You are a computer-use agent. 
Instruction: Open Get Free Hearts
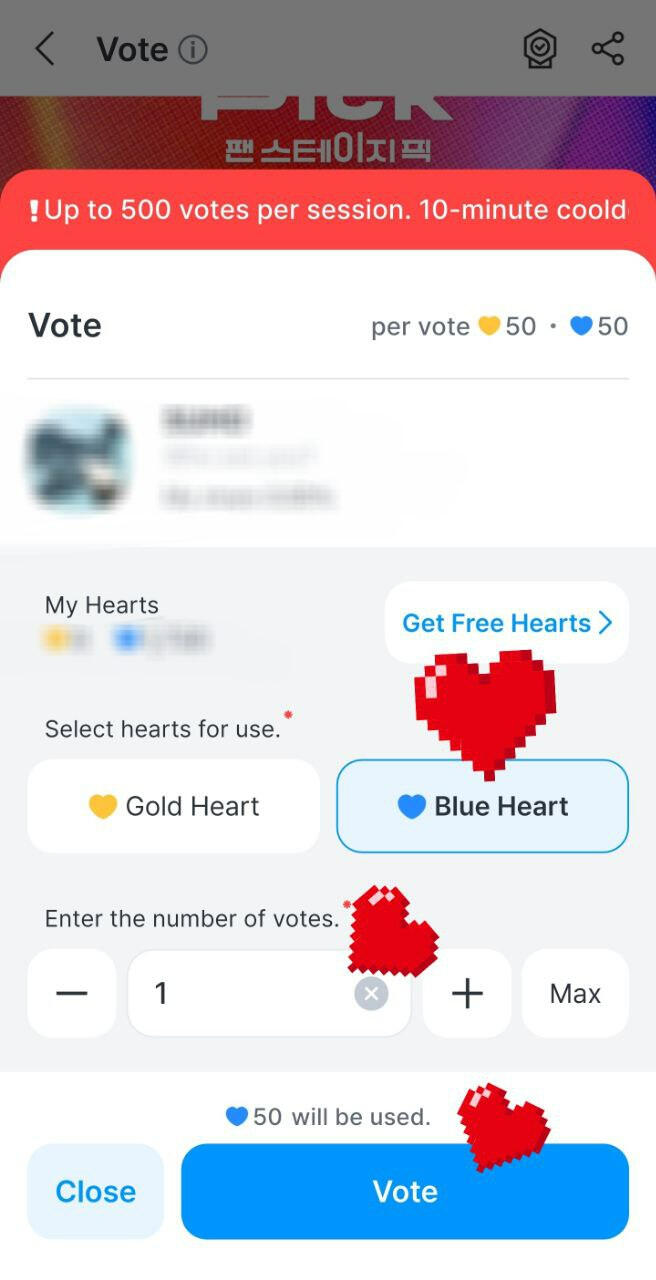(506, 623)
